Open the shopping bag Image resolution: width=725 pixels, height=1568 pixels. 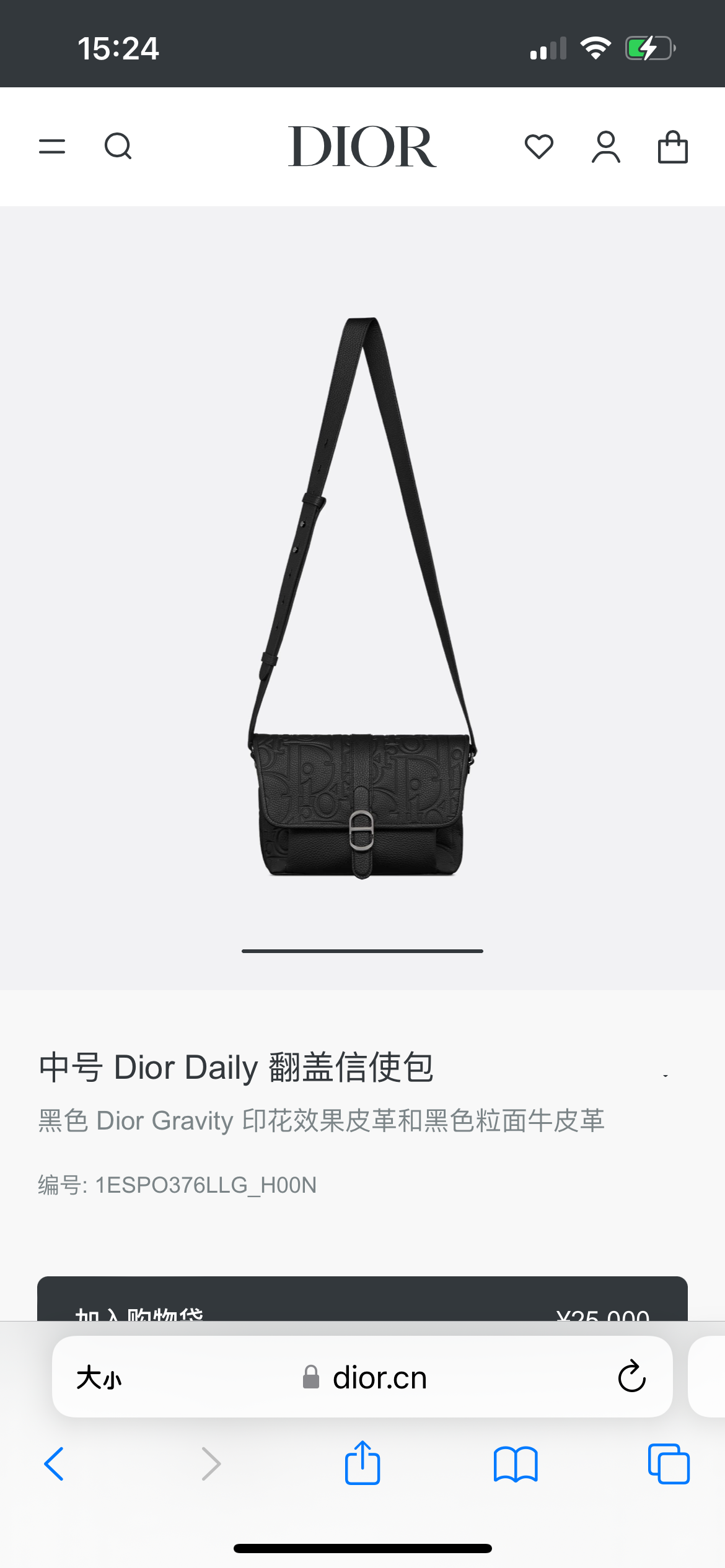coord(672,147)
